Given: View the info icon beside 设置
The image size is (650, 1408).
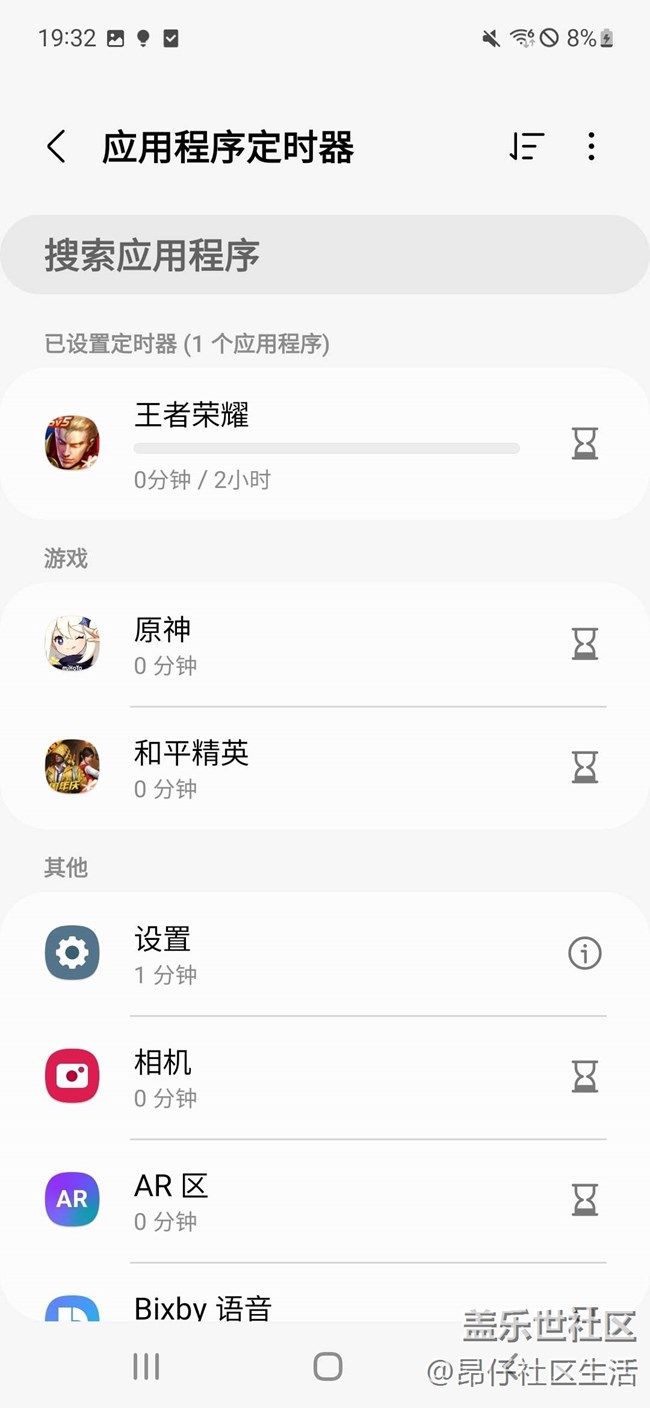Looking at the screenshot, I should (585, 954).
